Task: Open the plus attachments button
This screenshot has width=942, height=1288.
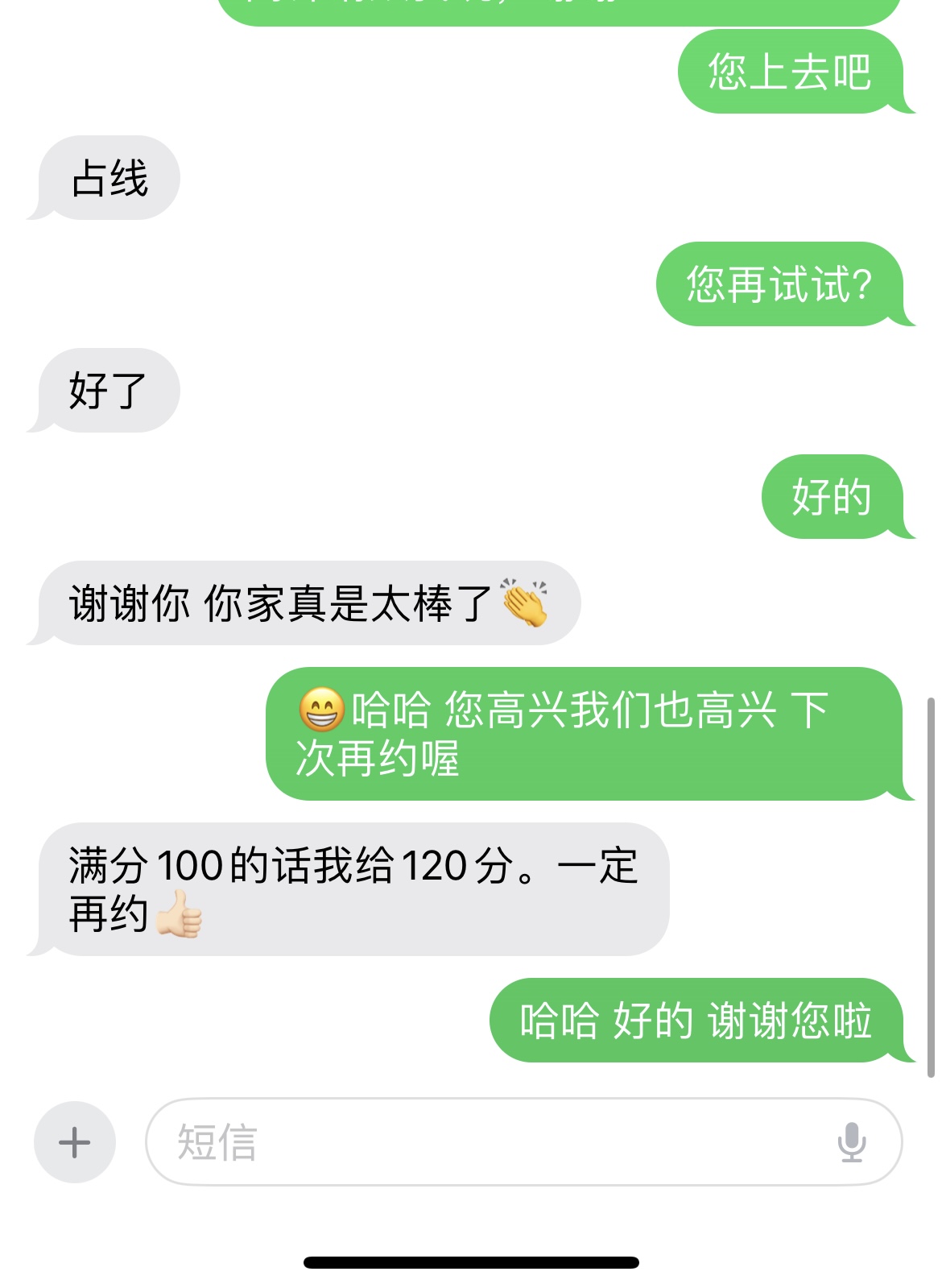Action: (x=75, y=1141)
